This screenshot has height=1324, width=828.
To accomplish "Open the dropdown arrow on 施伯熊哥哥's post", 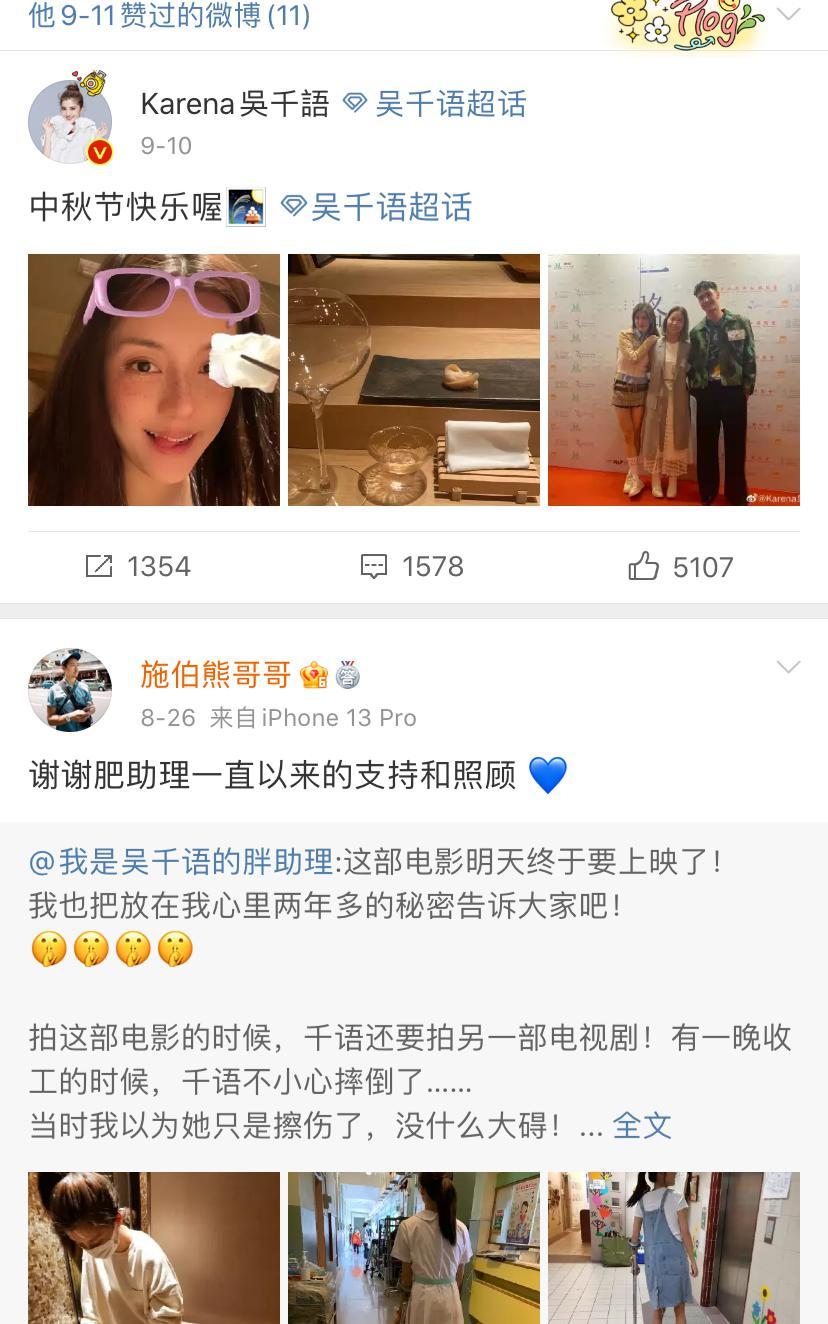I will (x=789, y=666).
